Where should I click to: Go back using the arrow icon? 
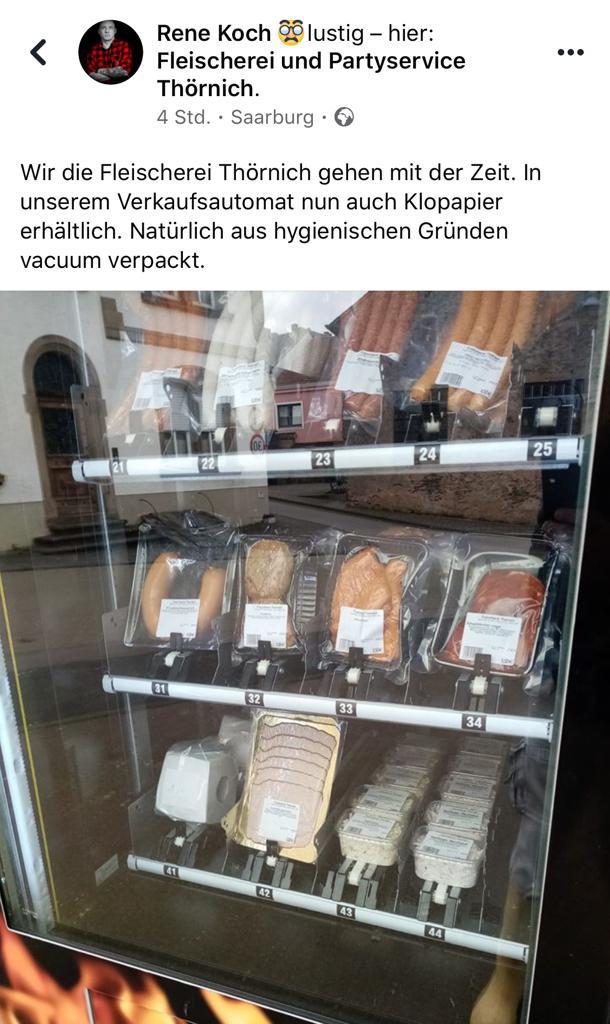[38, 52]
